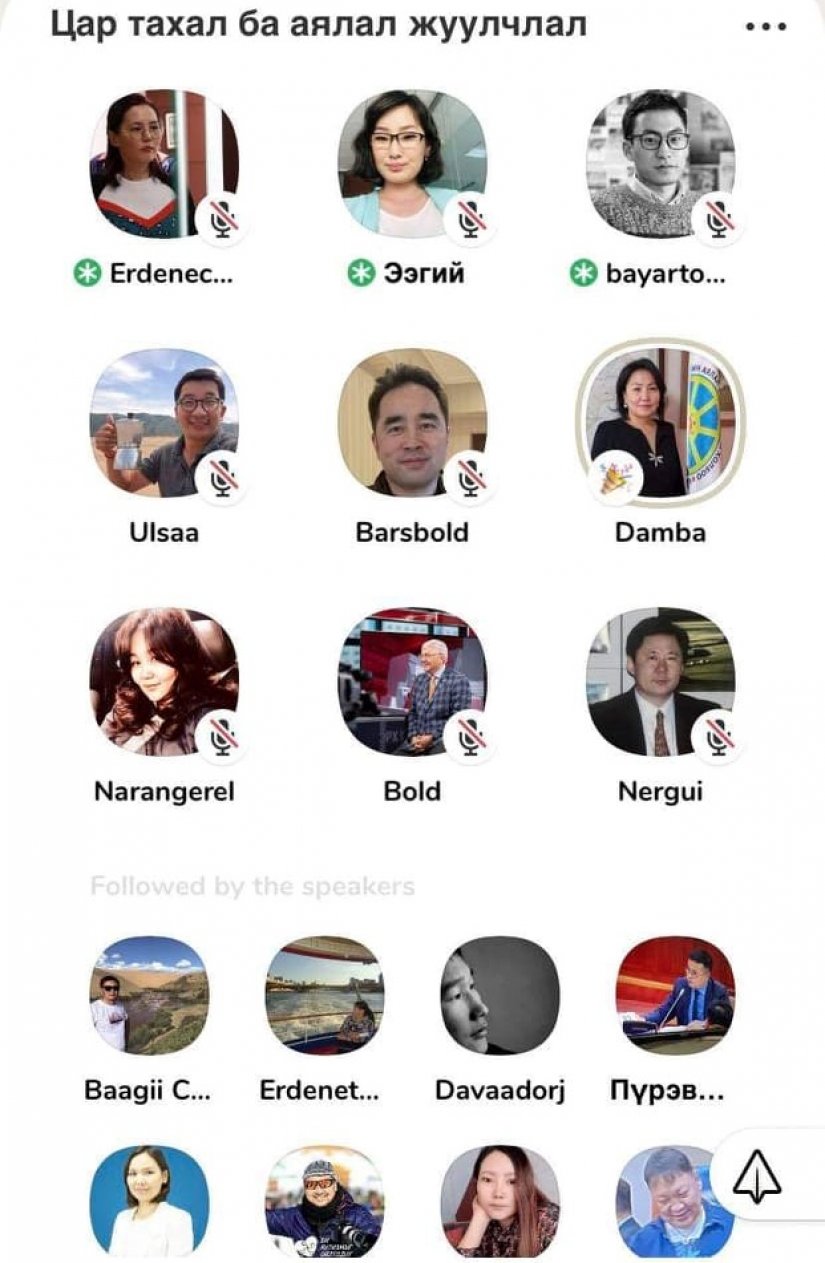Open Barsbold's profile

(x=412, y=423)
